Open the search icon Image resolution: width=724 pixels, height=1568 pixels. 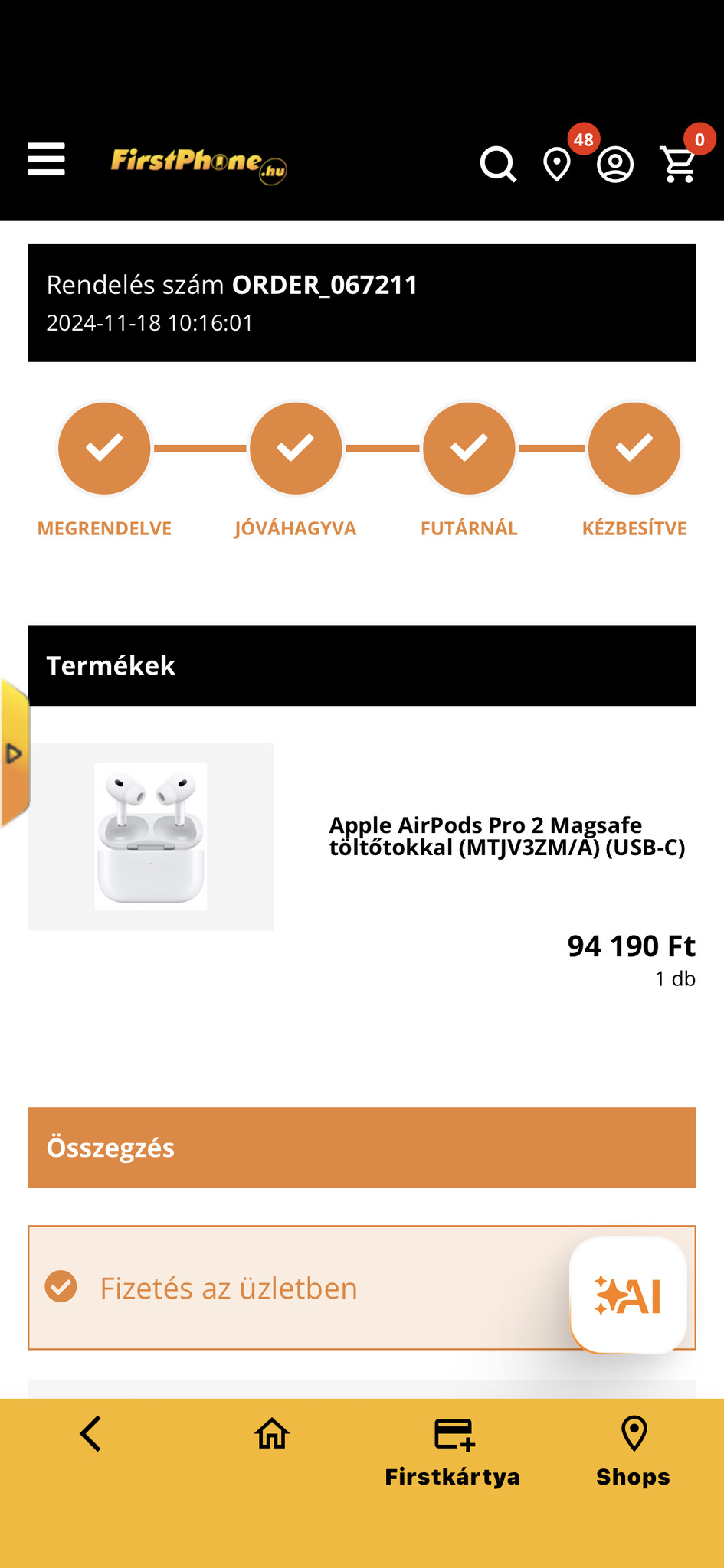click(x=498, y=164)
